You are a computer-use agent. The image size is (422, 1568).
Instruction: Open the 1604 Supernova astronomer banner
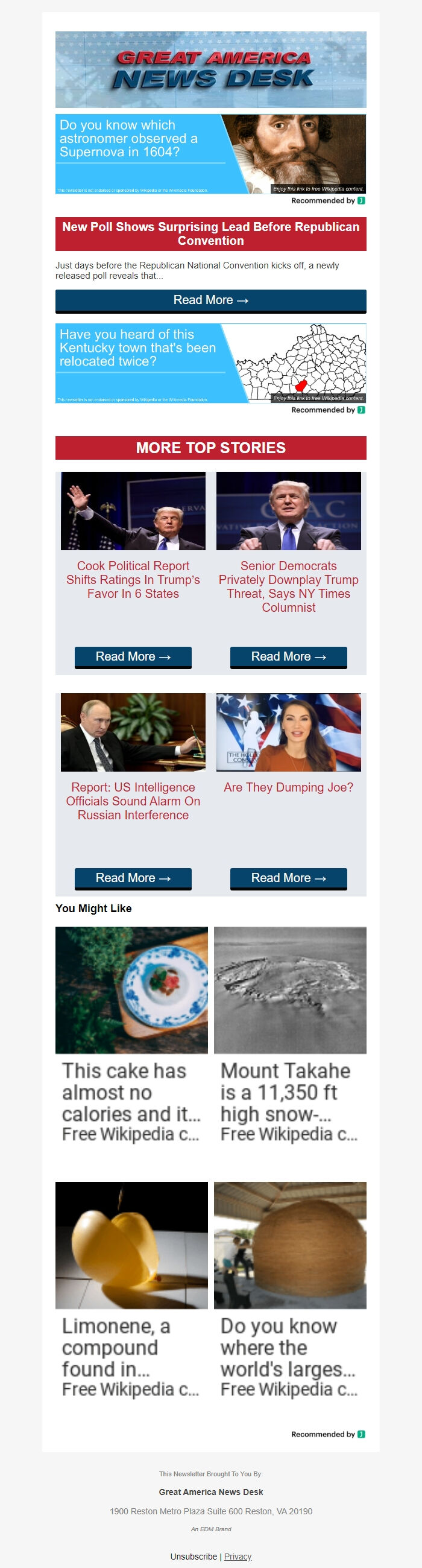pyautogui.click(x=210, y=154)
